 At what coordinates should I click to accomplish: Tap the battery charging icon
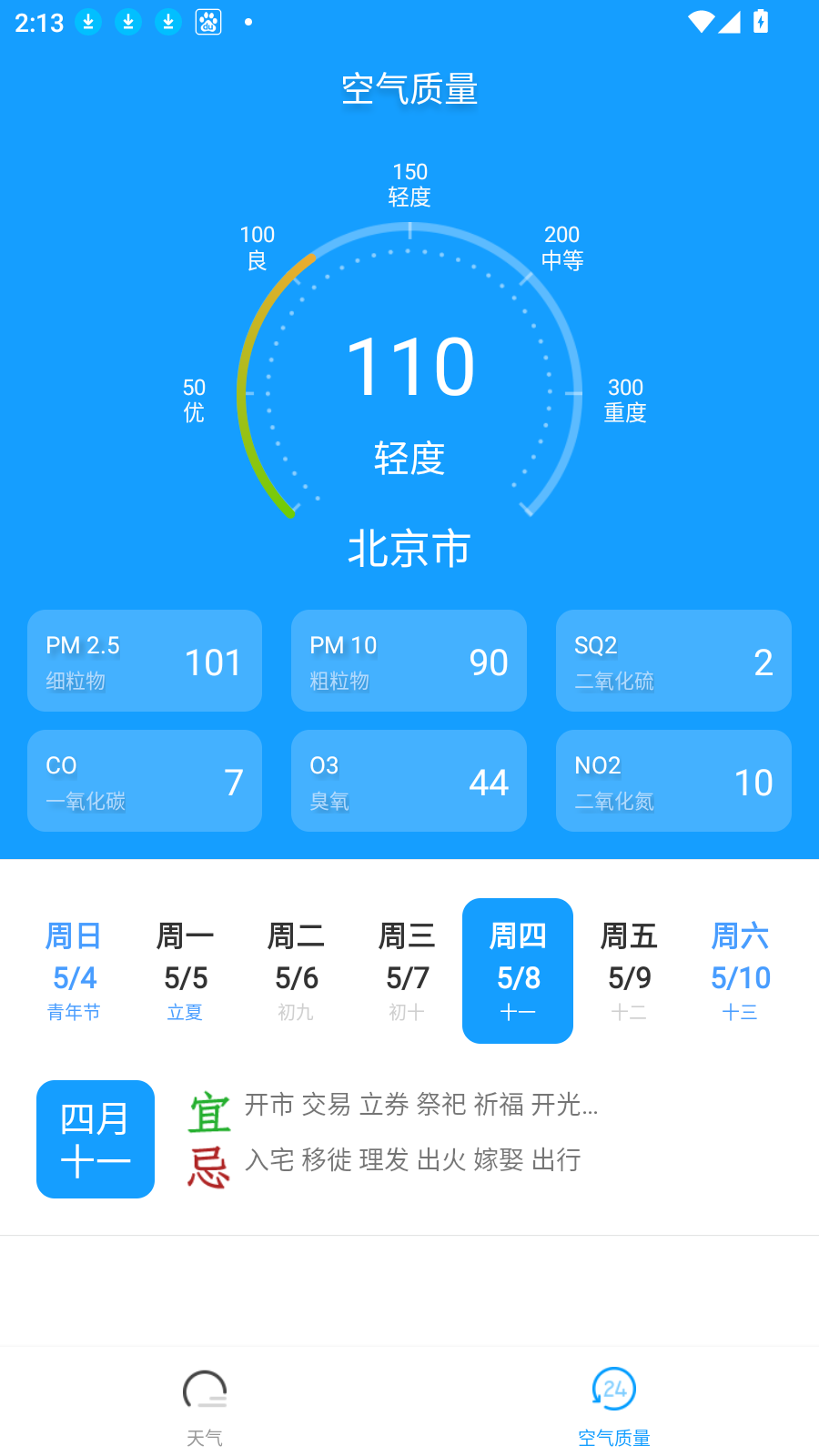click(x=762, y=22)
